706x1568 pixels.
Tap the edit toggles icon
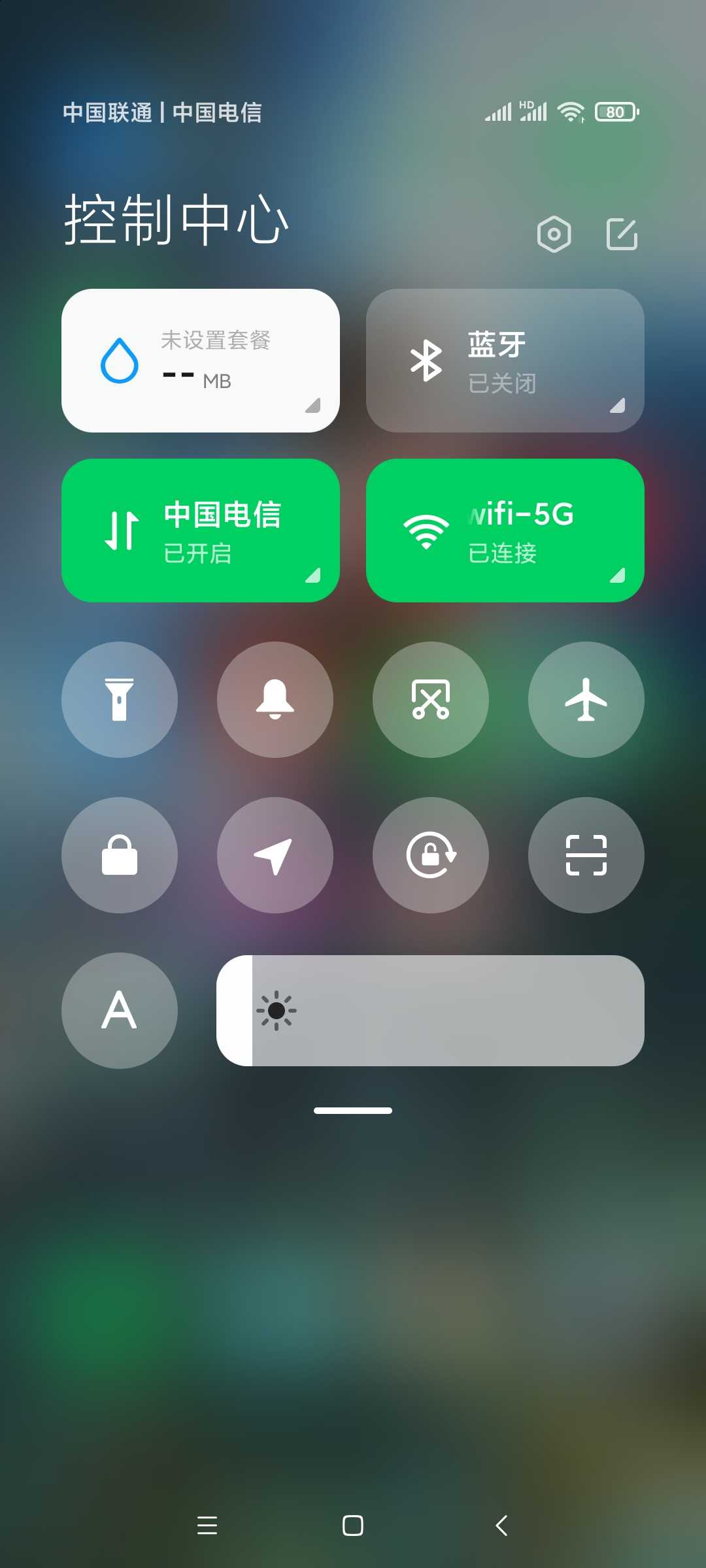click(622, 234)
